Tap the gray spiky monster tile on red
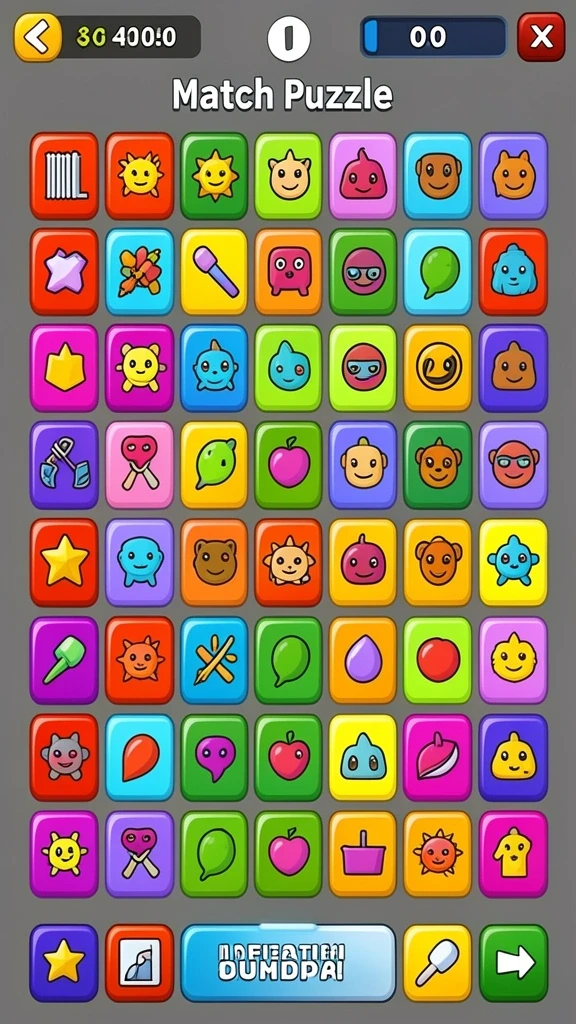This screenshot has width=576, height=1024. (x=64, y=757)
